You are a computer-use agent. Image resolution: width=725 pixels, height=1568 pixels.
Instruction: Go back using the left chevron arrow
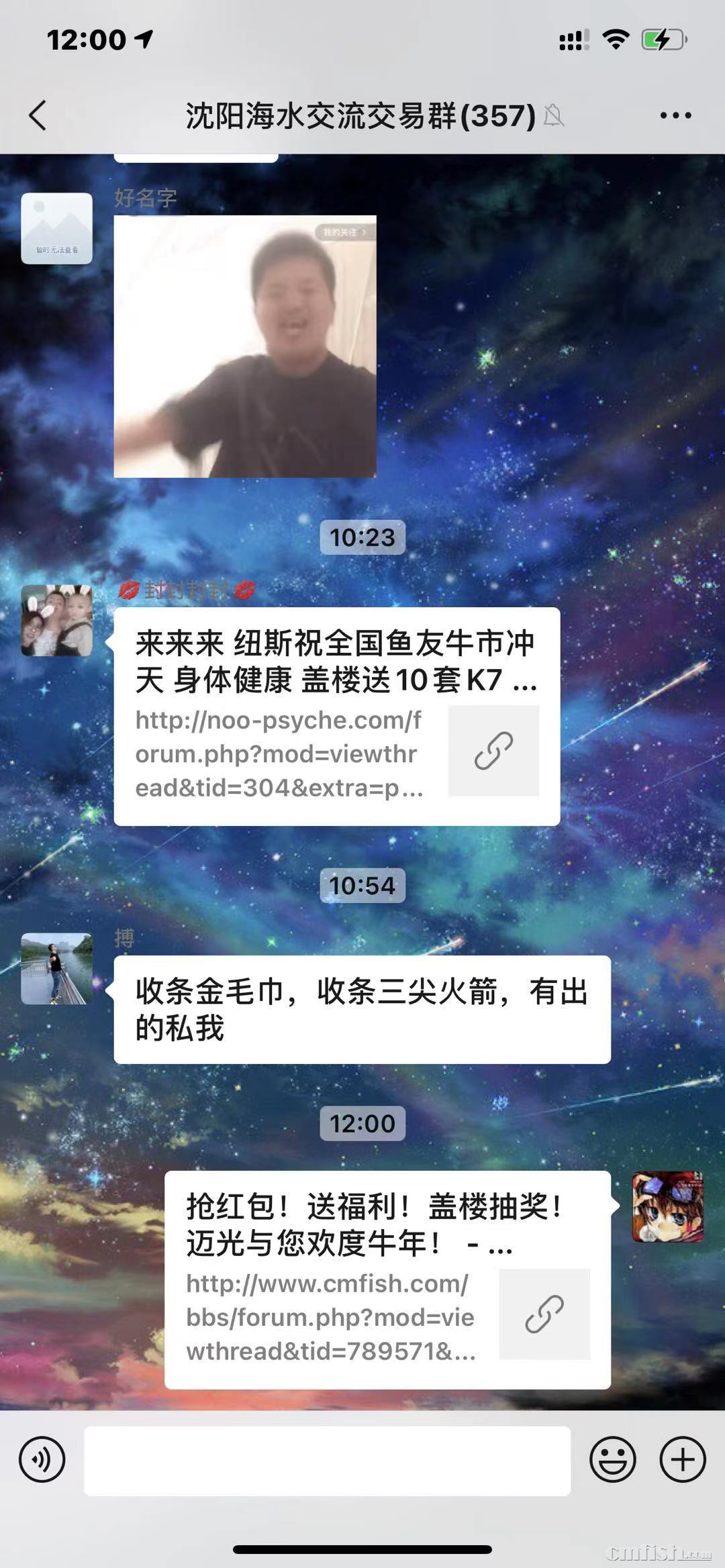point(38,115)
